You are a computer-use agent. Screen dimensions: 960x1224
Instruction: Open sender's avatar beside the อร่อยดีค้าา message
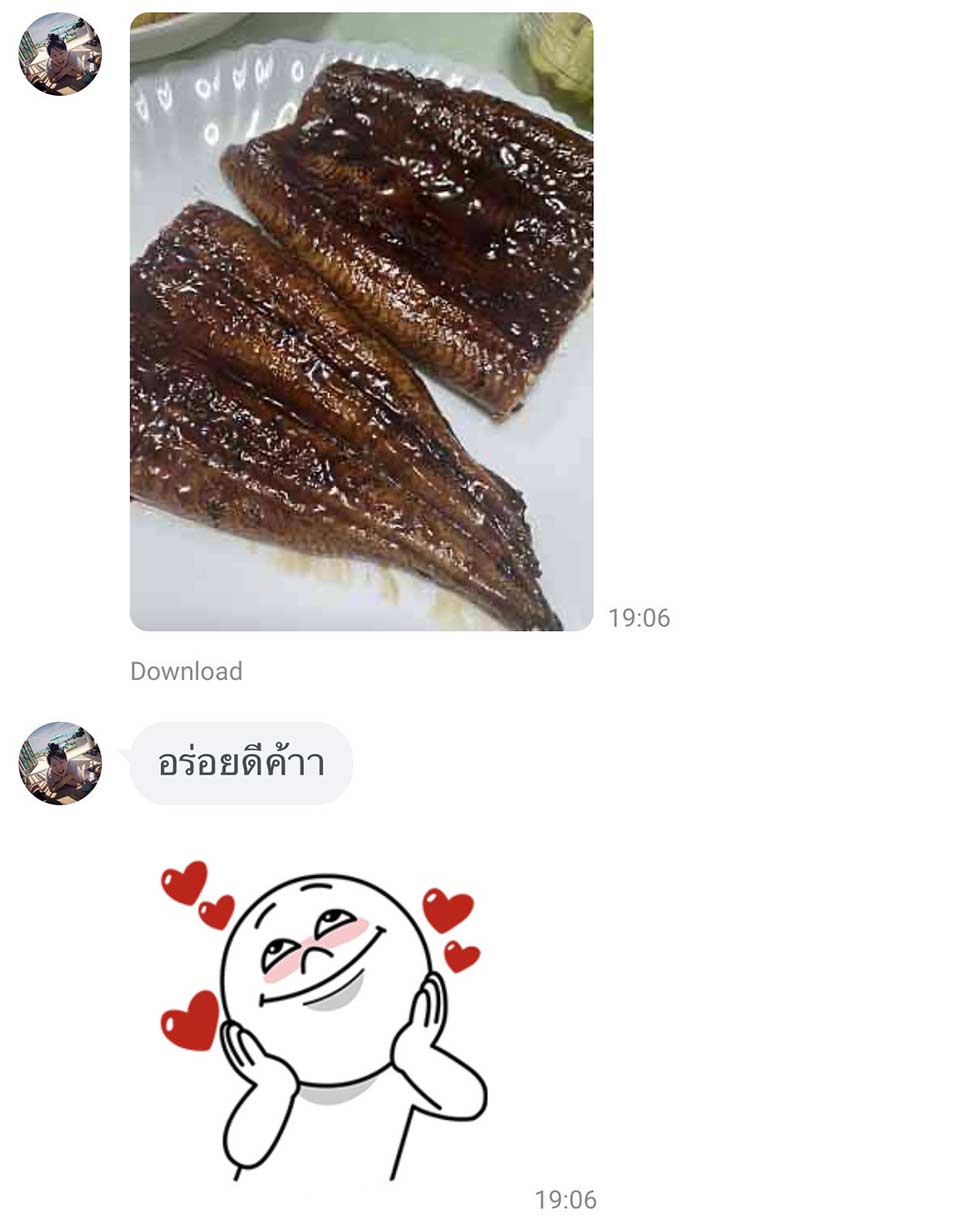pyautogui.click(x=60, y=763)
